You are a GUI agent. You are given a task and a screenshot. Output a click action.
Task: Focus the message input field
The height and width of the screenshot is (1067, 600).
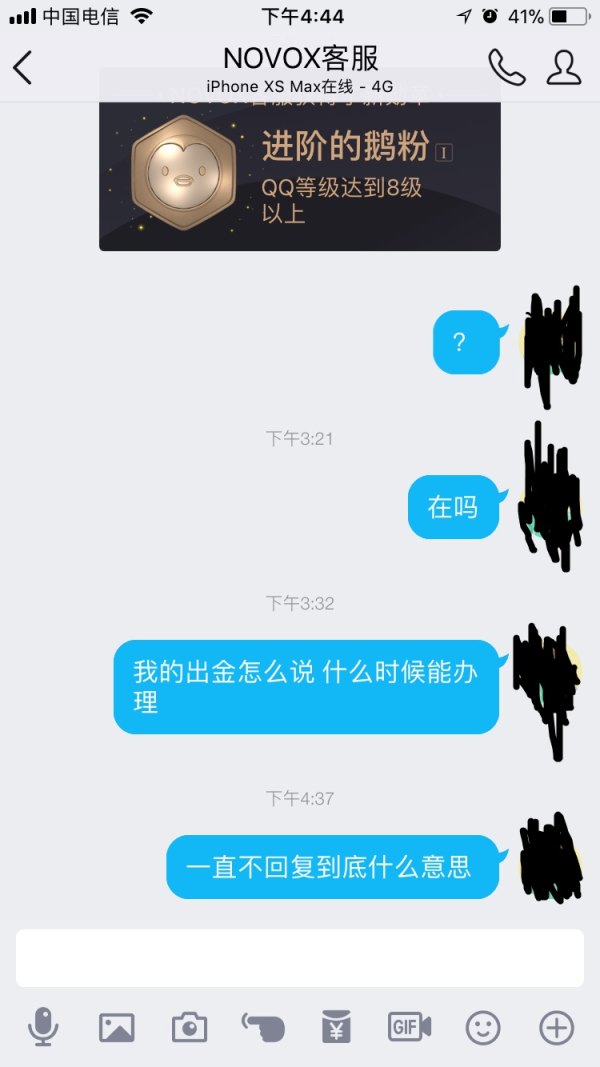pos(299,957)
